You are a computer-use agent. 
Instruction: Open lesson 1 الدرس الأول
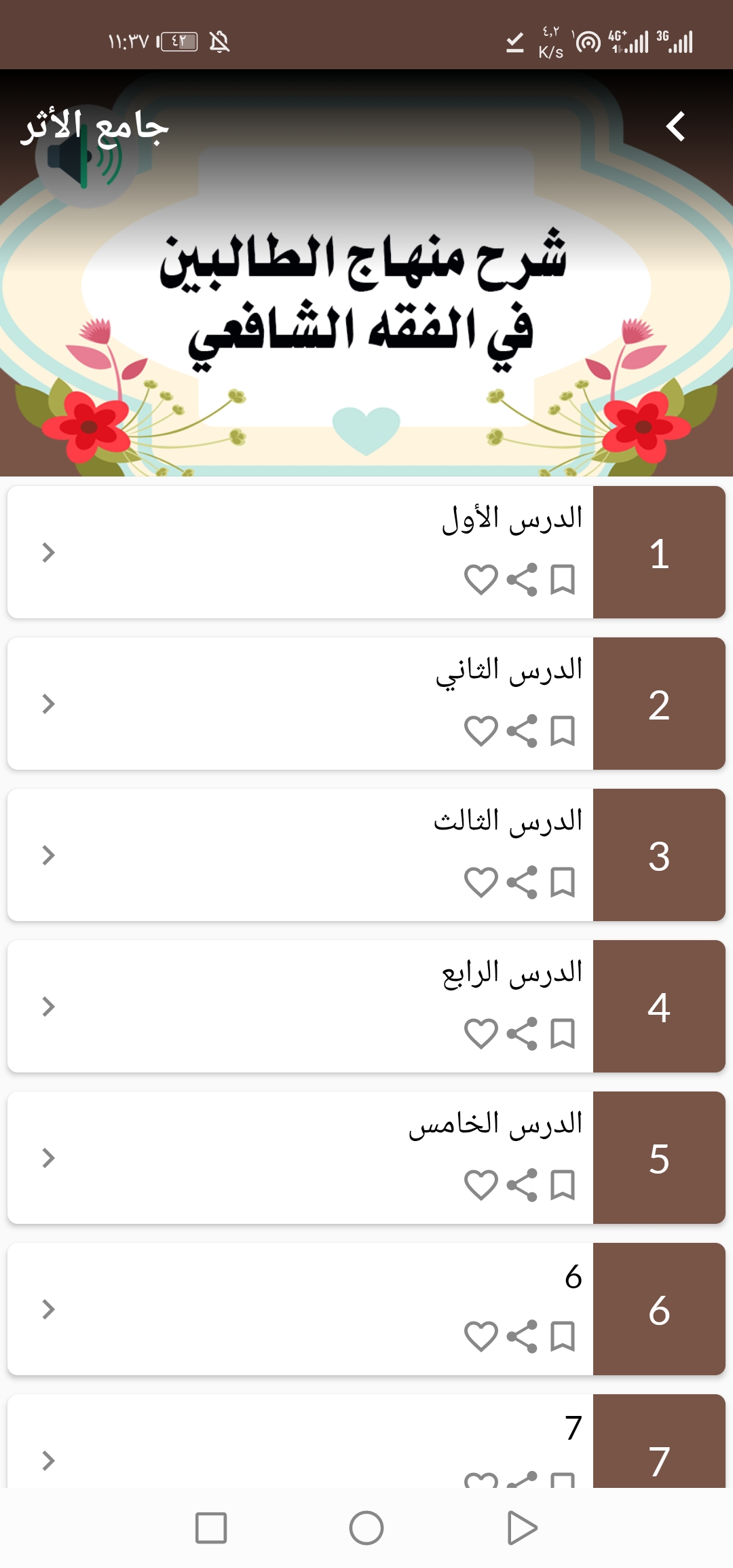click(366, 552)
